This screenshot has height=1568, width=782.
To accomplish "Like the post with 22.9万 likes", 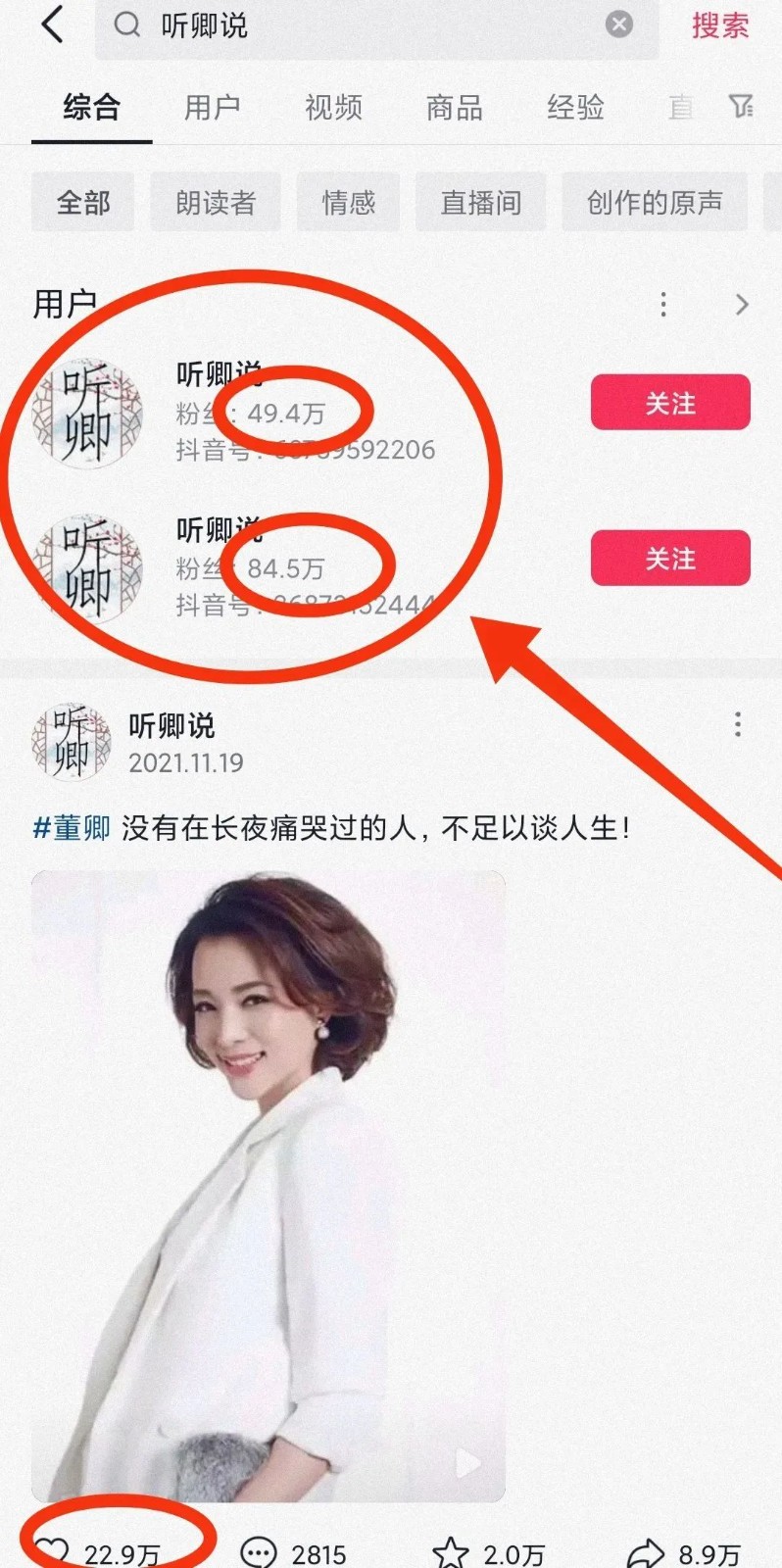I will point(53,1552).
